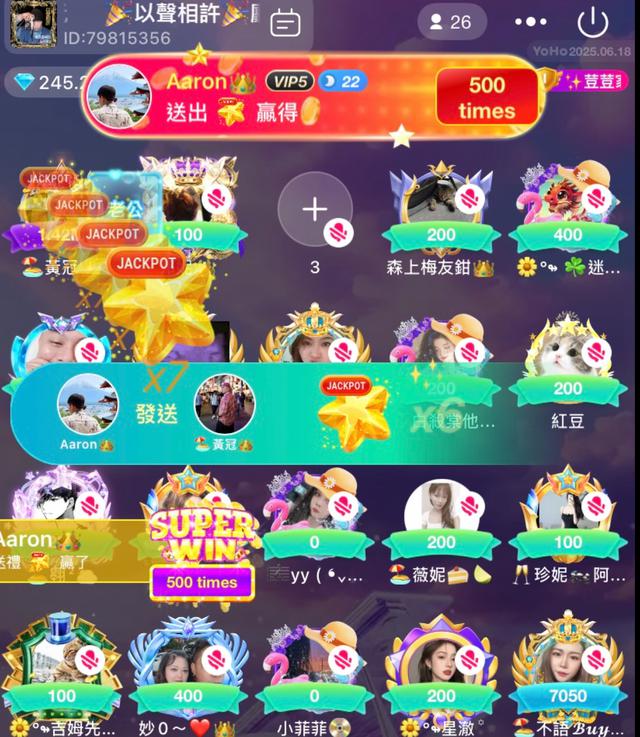View the 26 online members
Viewport: 640px width, 737px height.
[451, 22]
